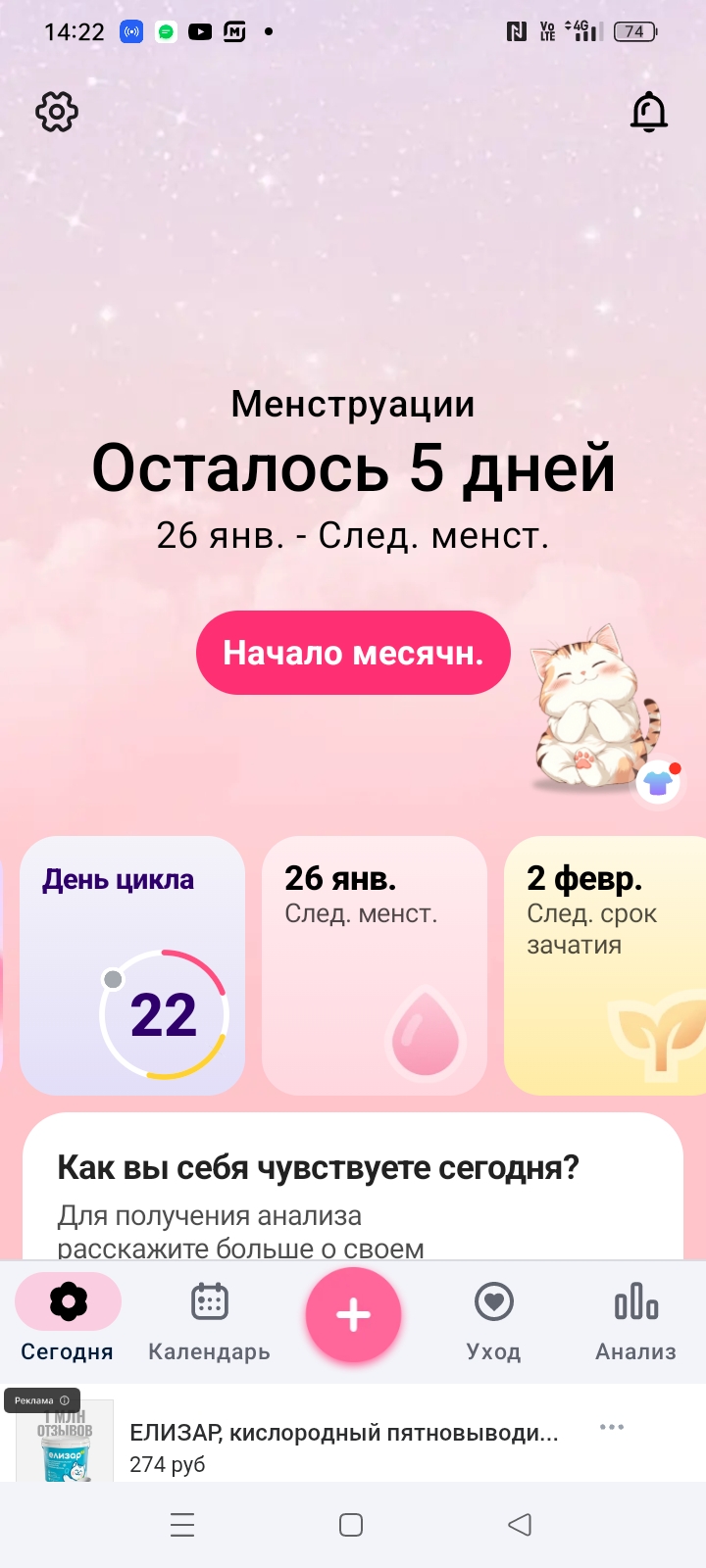Go back using the system back button
The height and width of the screenshot is (1568, 706).
(x=520, y=1525)
